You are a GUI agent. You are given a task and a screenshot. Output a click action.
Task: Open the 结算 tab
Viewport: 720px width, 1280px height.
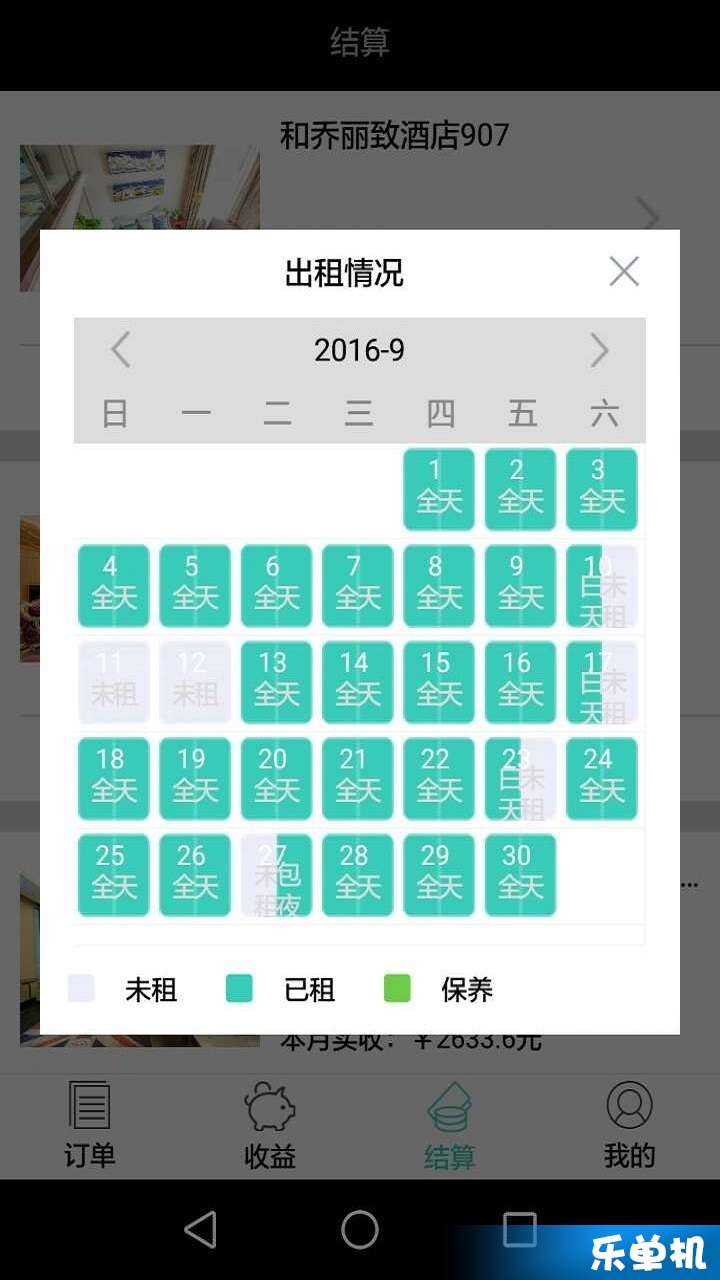[x=449, y=1126]
